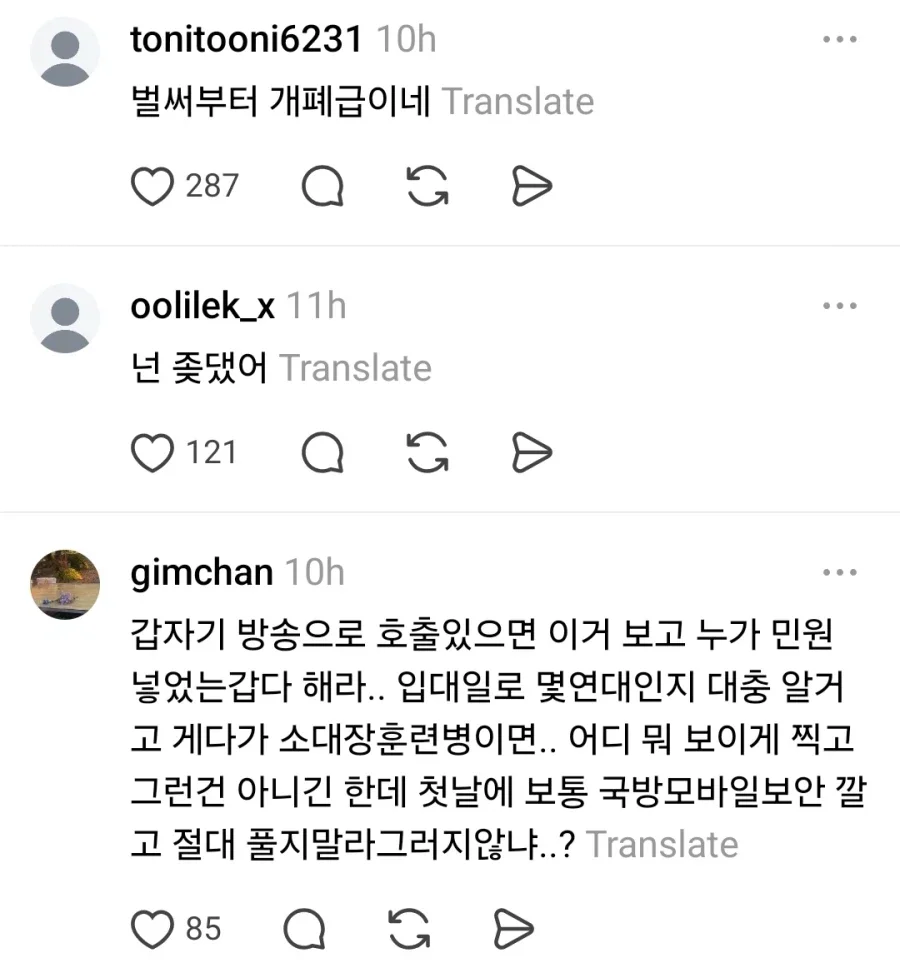Share tonitooni6231's comment via send icon
The height and width of the screenshot is (968, 900).
click(531, 186)
